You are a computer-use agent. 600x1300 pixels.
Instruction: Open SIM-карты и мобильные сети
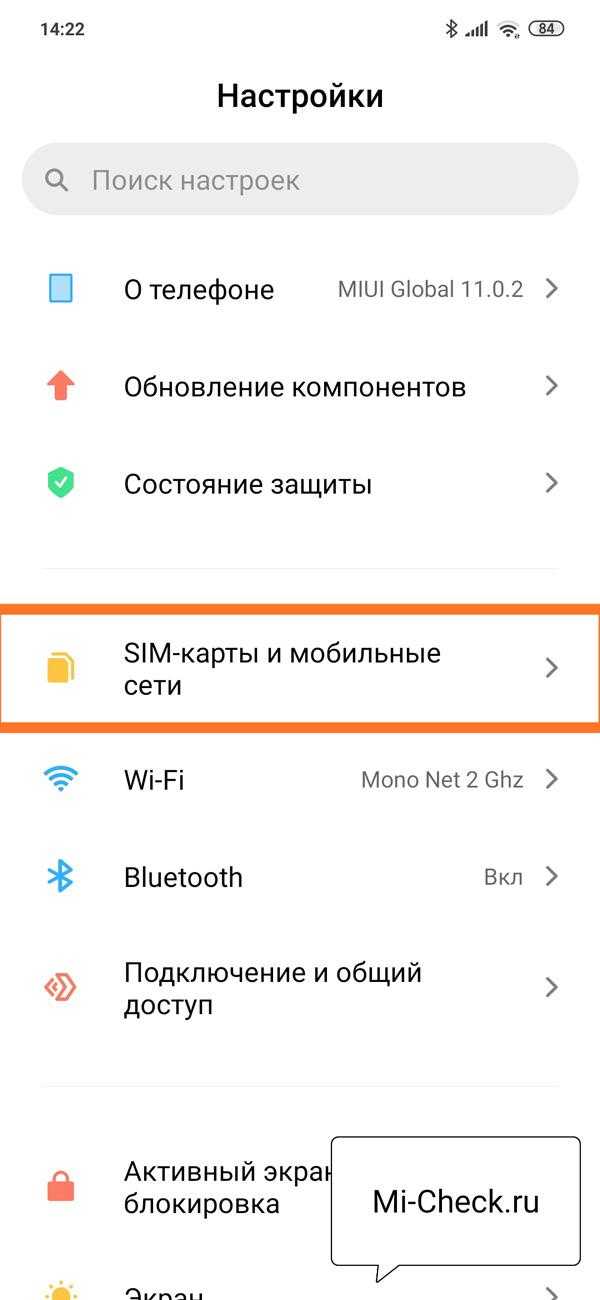pos(300,668)
